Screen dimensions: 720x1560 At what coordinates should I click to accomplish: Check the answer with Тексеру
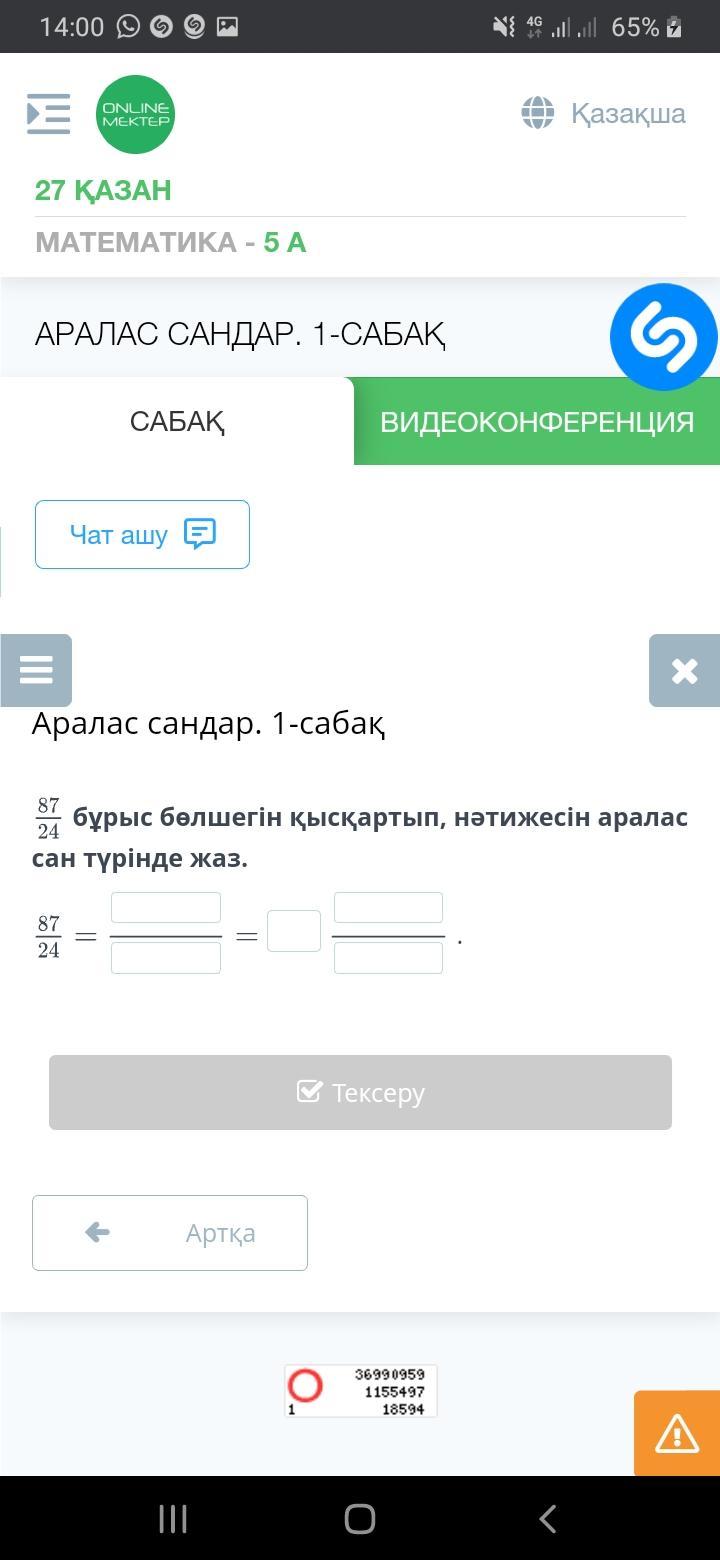(x=360, y=1093)
